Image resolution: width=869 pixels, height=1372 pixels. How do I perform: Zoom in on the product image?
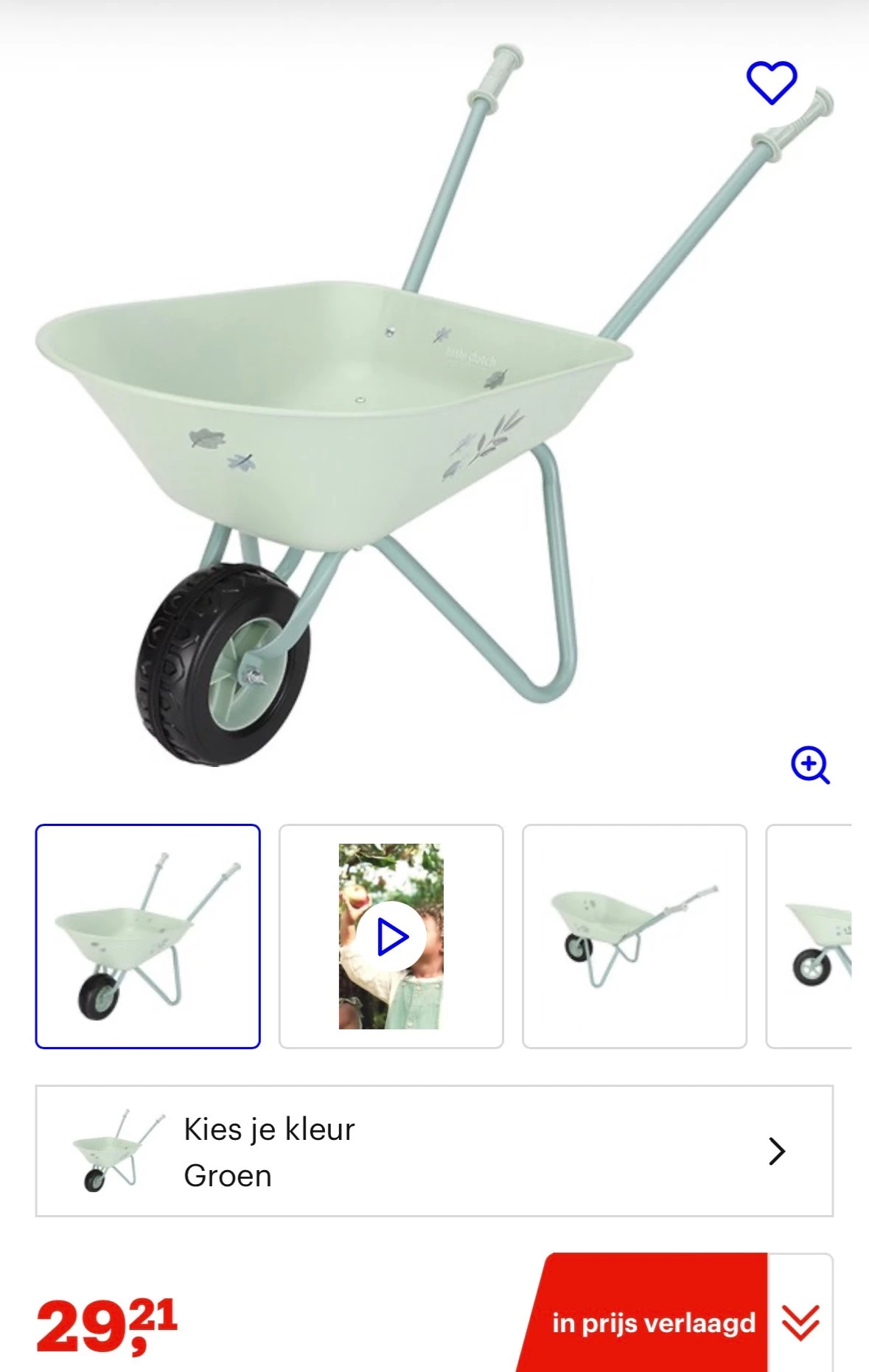tap(810, 766)
